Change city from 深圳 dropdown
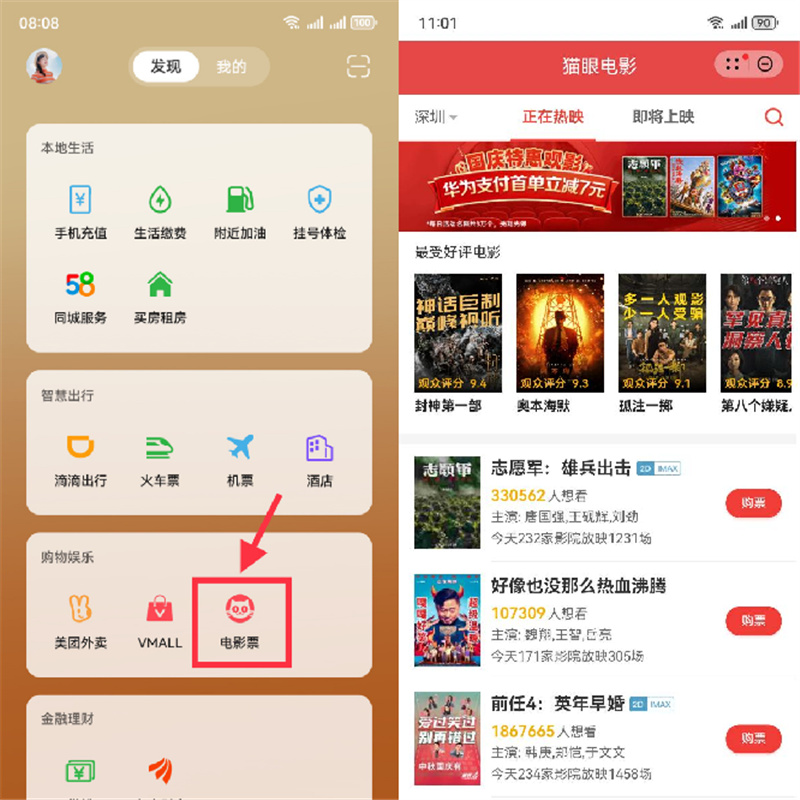Screen dimensions: 800x800 coord(436,117)
